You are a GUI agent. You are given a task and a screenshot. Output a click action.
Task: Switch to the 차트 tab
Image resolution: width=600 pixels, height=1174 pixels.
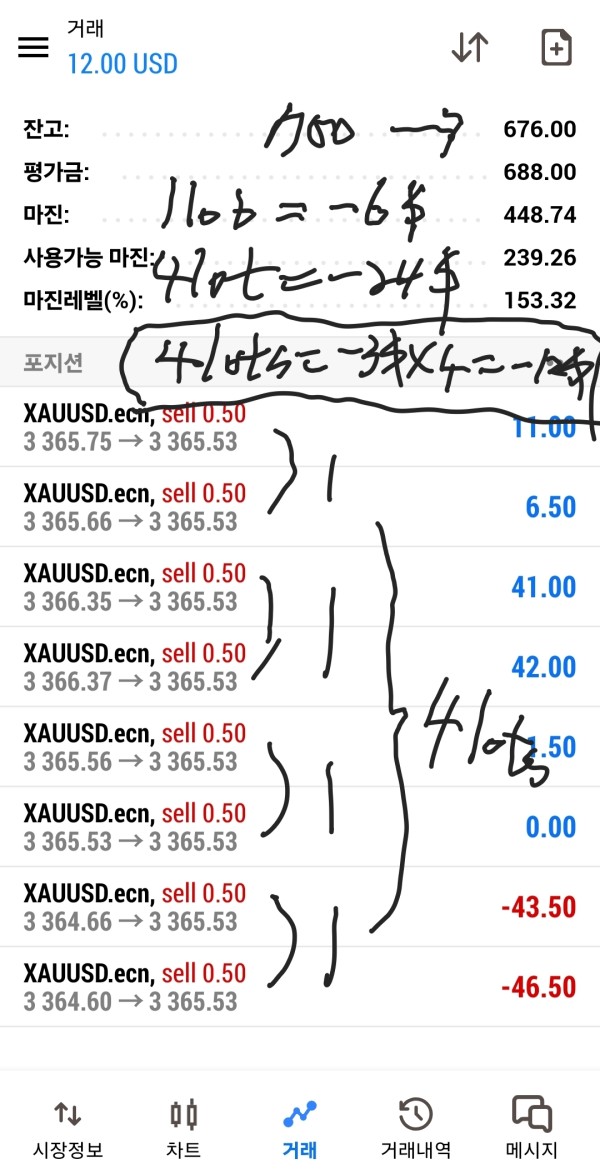(x=184, y=1128)
